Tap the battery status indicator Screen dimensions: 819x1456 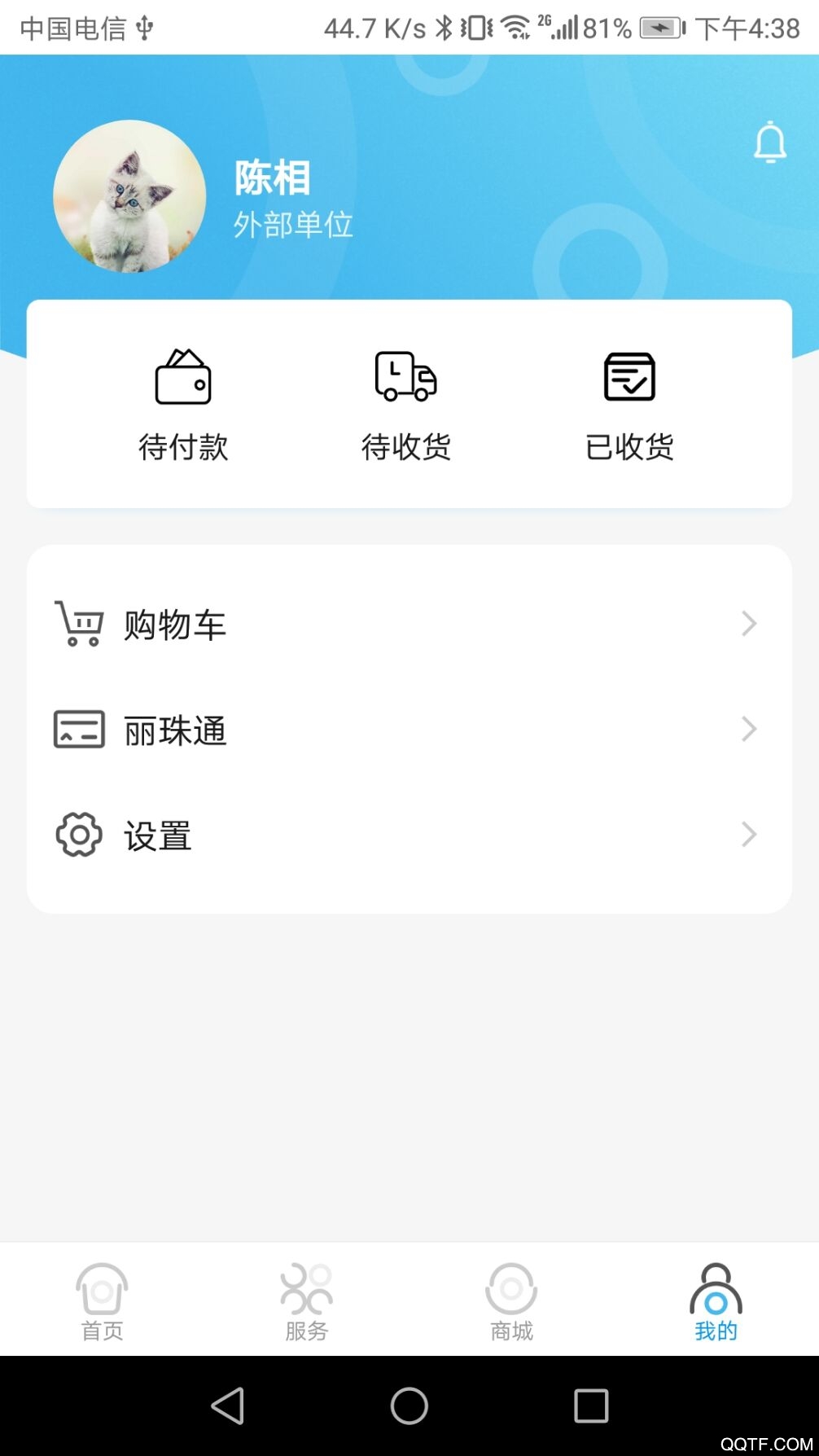[661, 26]
